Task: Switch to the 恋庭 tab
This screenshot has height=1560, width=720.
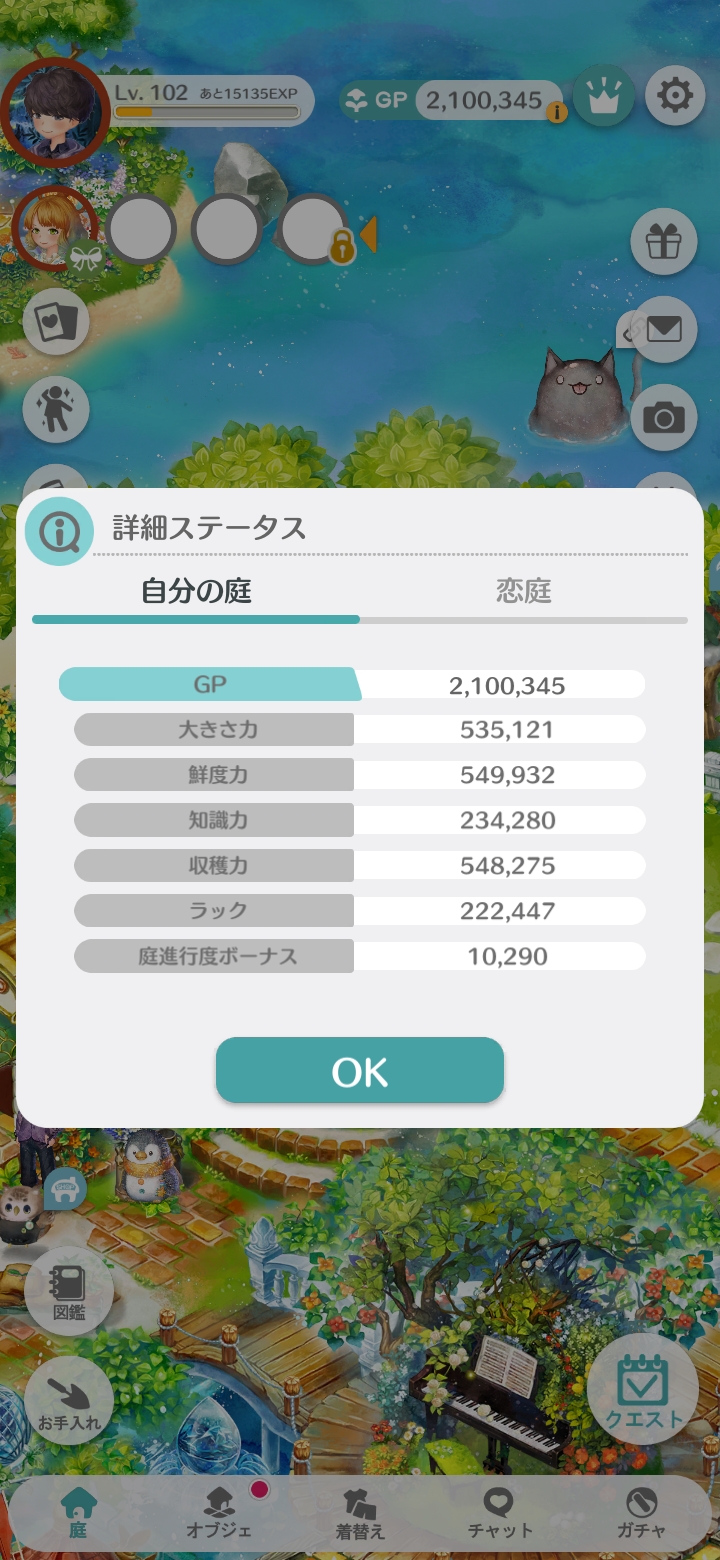Action: point(524,591)
